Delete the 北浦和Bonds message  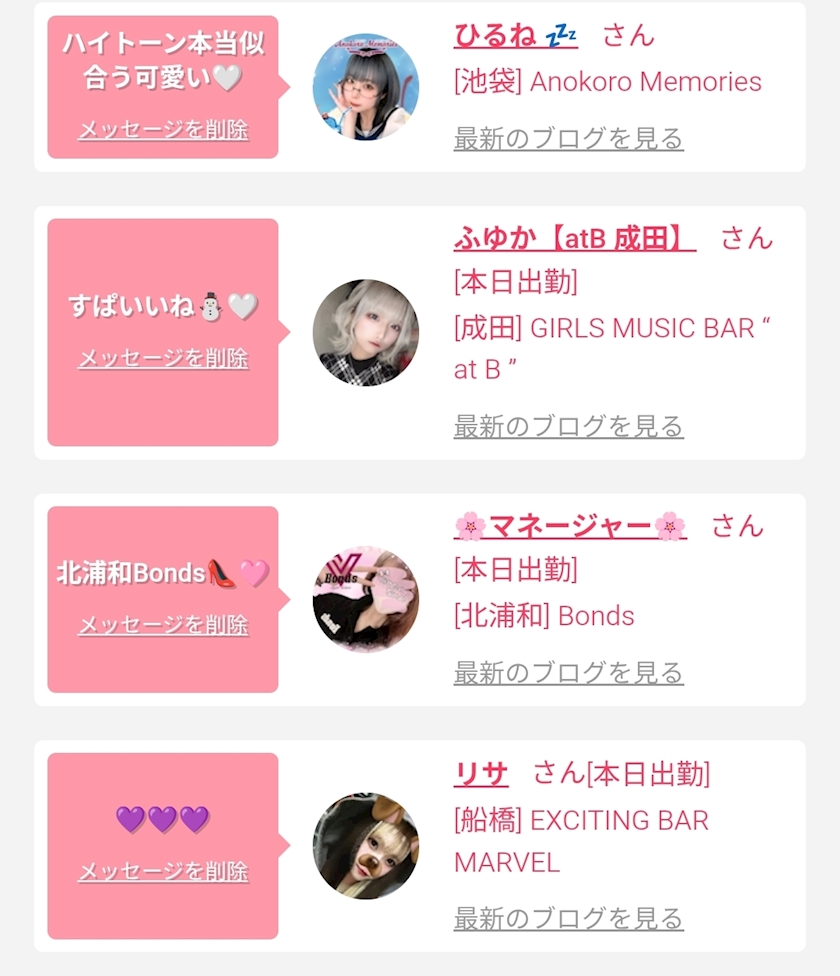164,625
